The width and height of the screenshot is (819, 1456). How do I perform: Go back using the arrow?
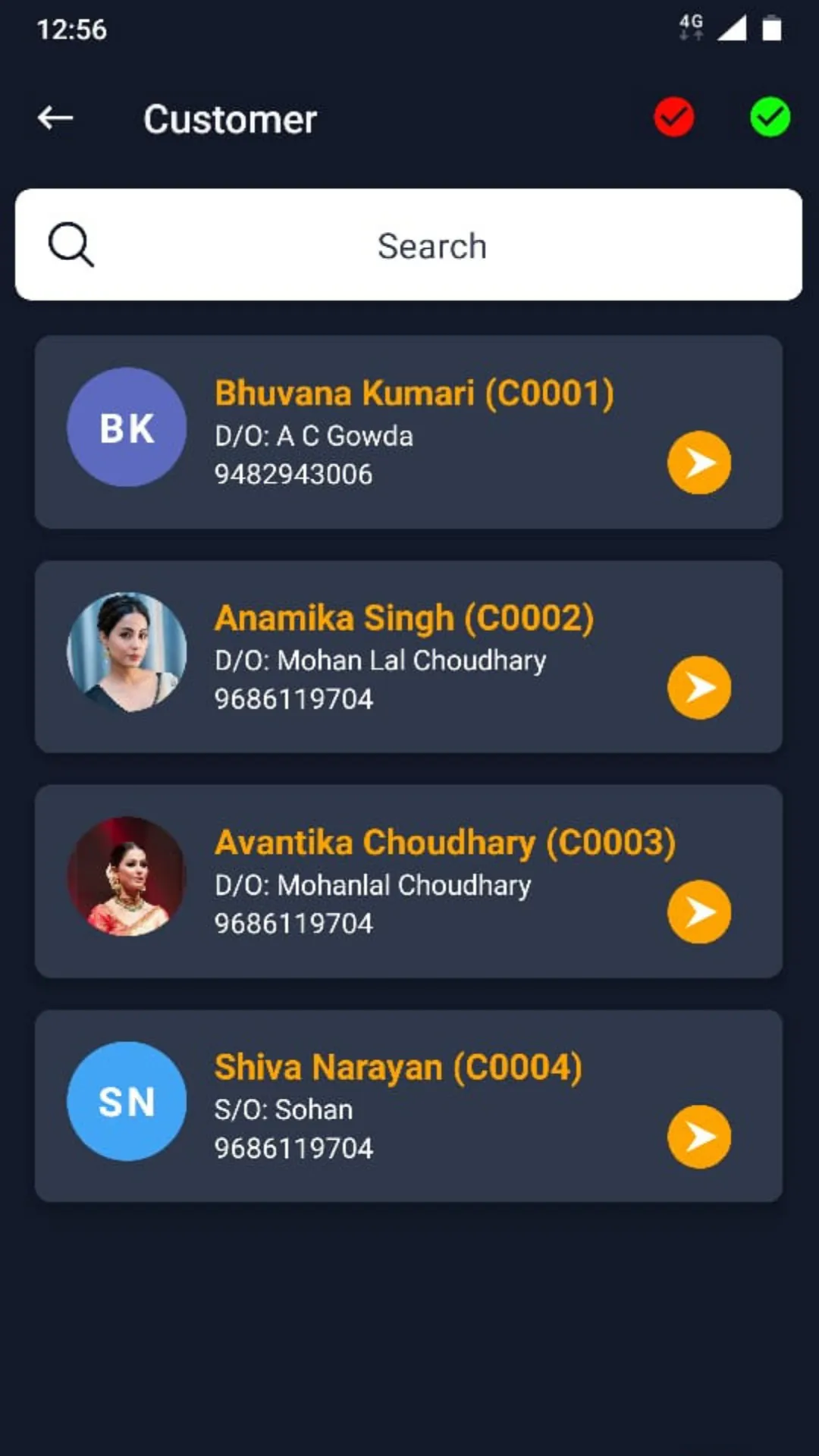coord(55,118)
